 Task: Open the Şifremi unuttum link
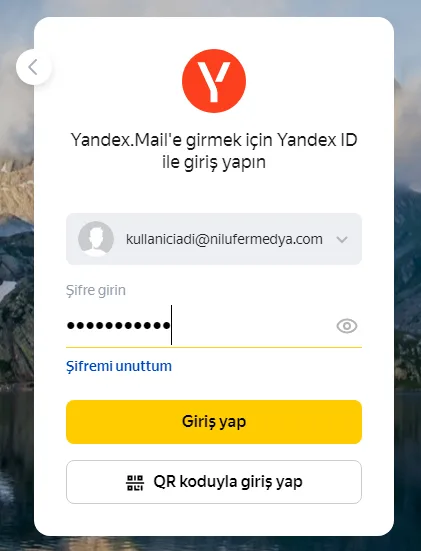tap(119, 366)
